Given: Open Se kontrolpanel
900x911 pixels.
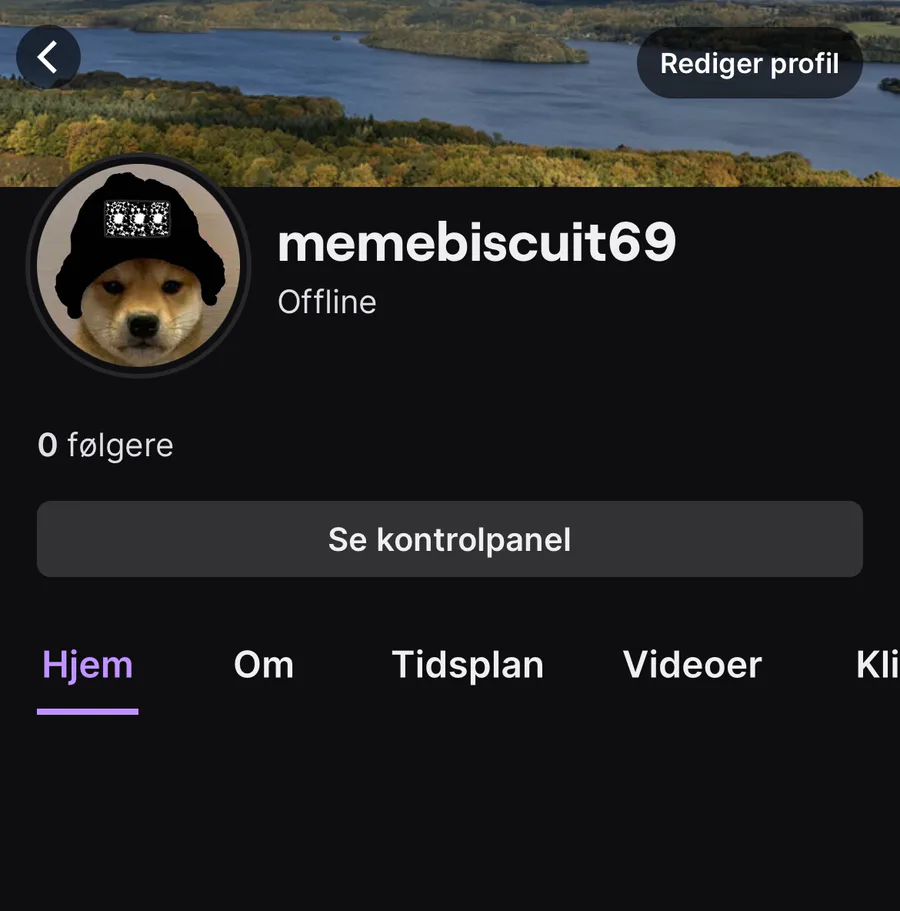Looking at the screenshot, I should click(449, 539).
